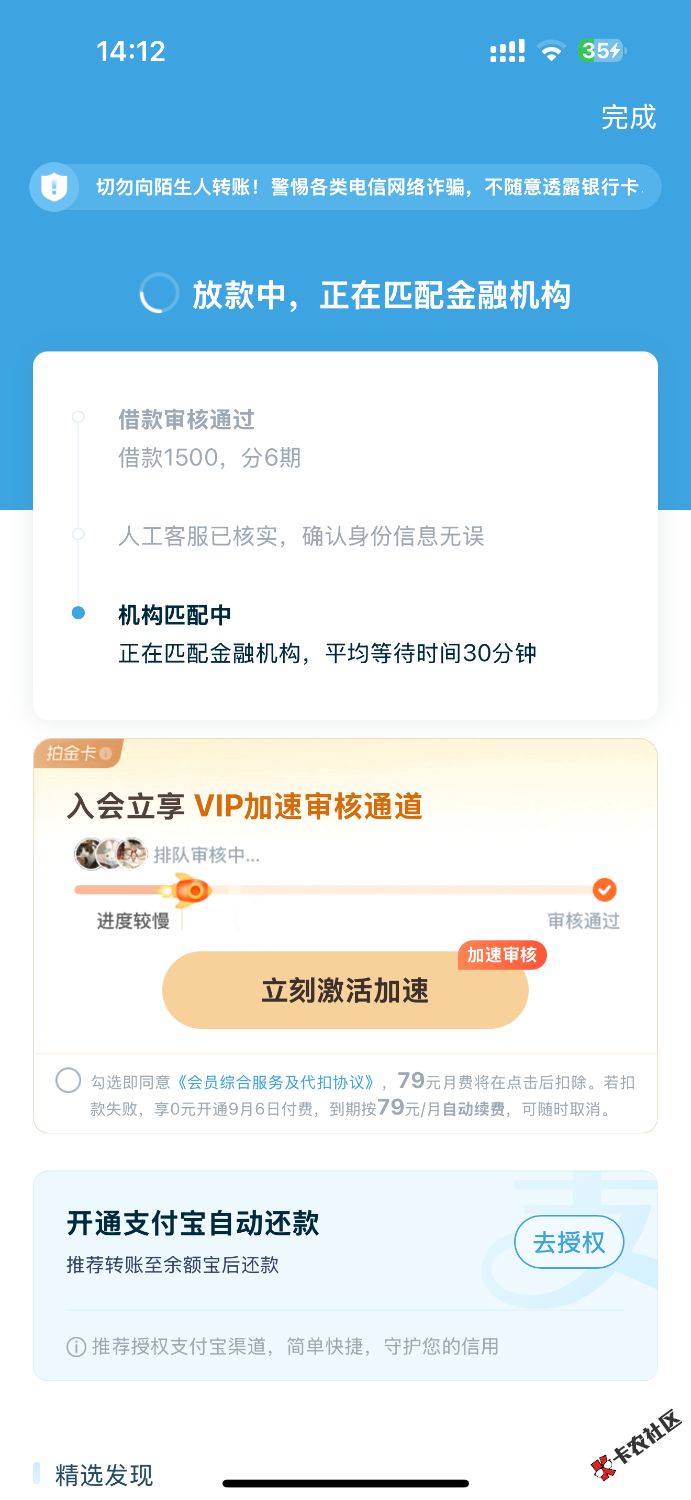691x1500 pixels.
Task: Open the 拍金卡 info icon
Action: [x=106, y=754]
